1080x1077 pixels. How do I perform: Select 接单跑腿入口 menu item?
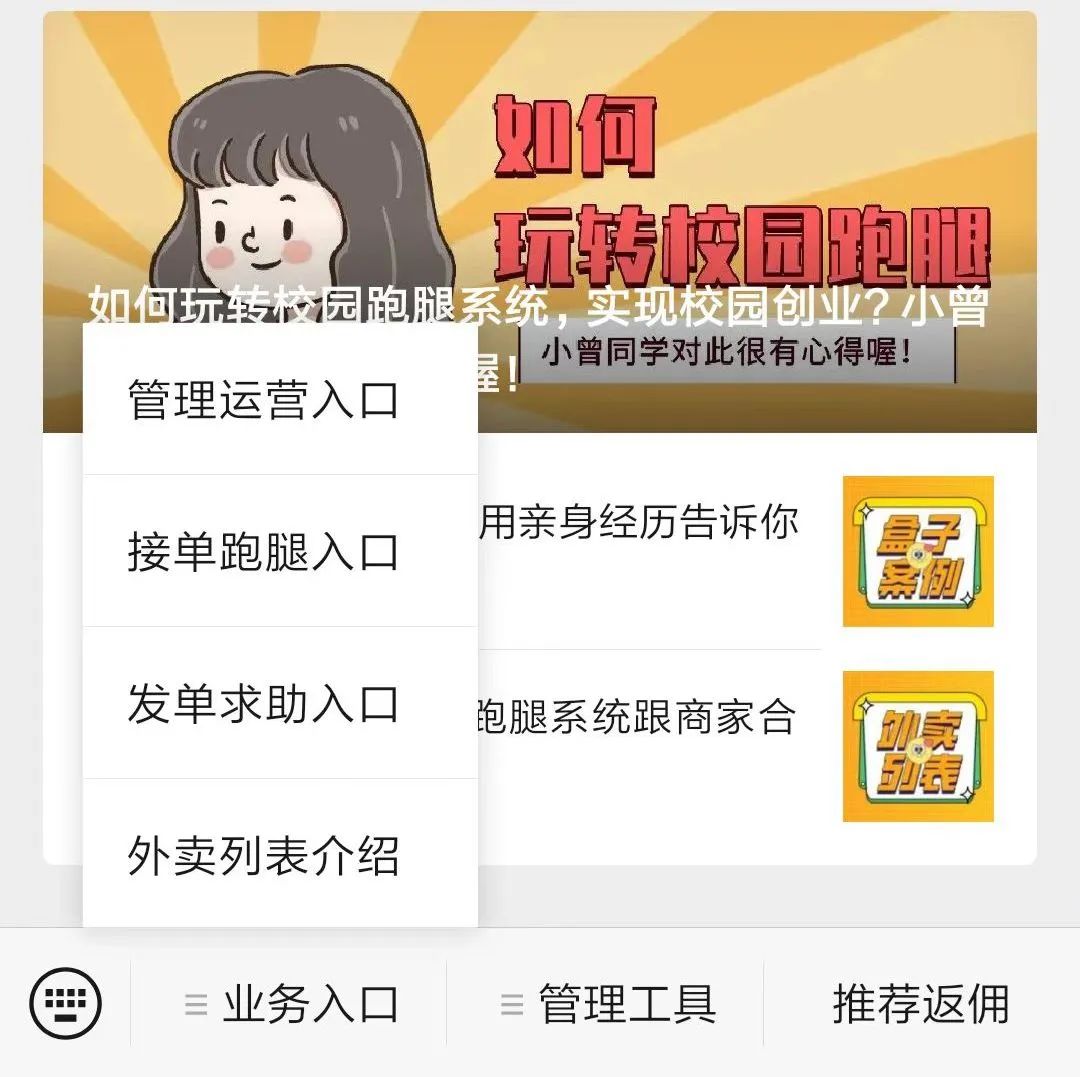(x=263, y=552)
